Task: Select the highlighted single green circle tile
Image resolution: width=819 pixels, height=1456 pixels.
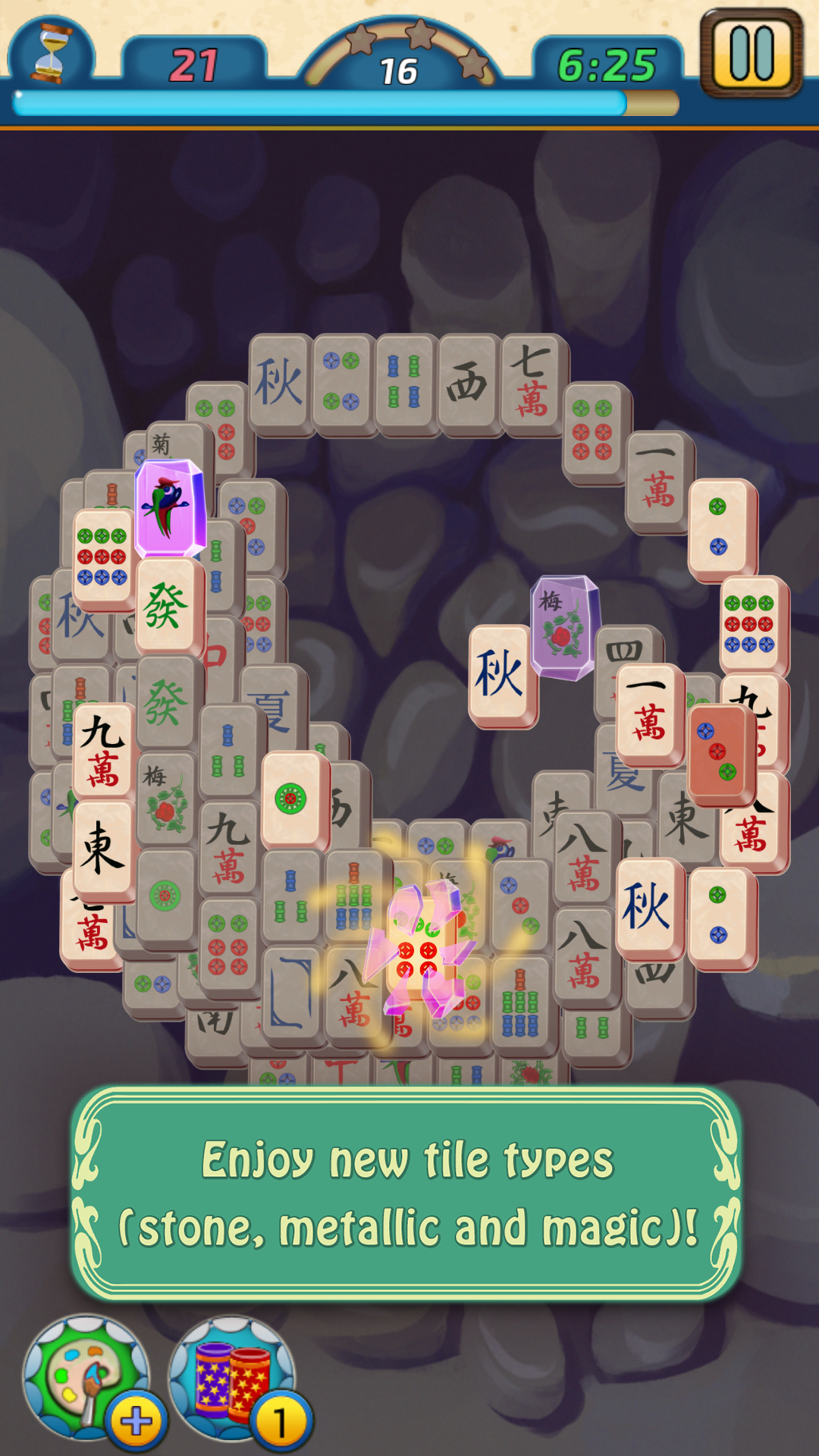Action: (293, 799)
